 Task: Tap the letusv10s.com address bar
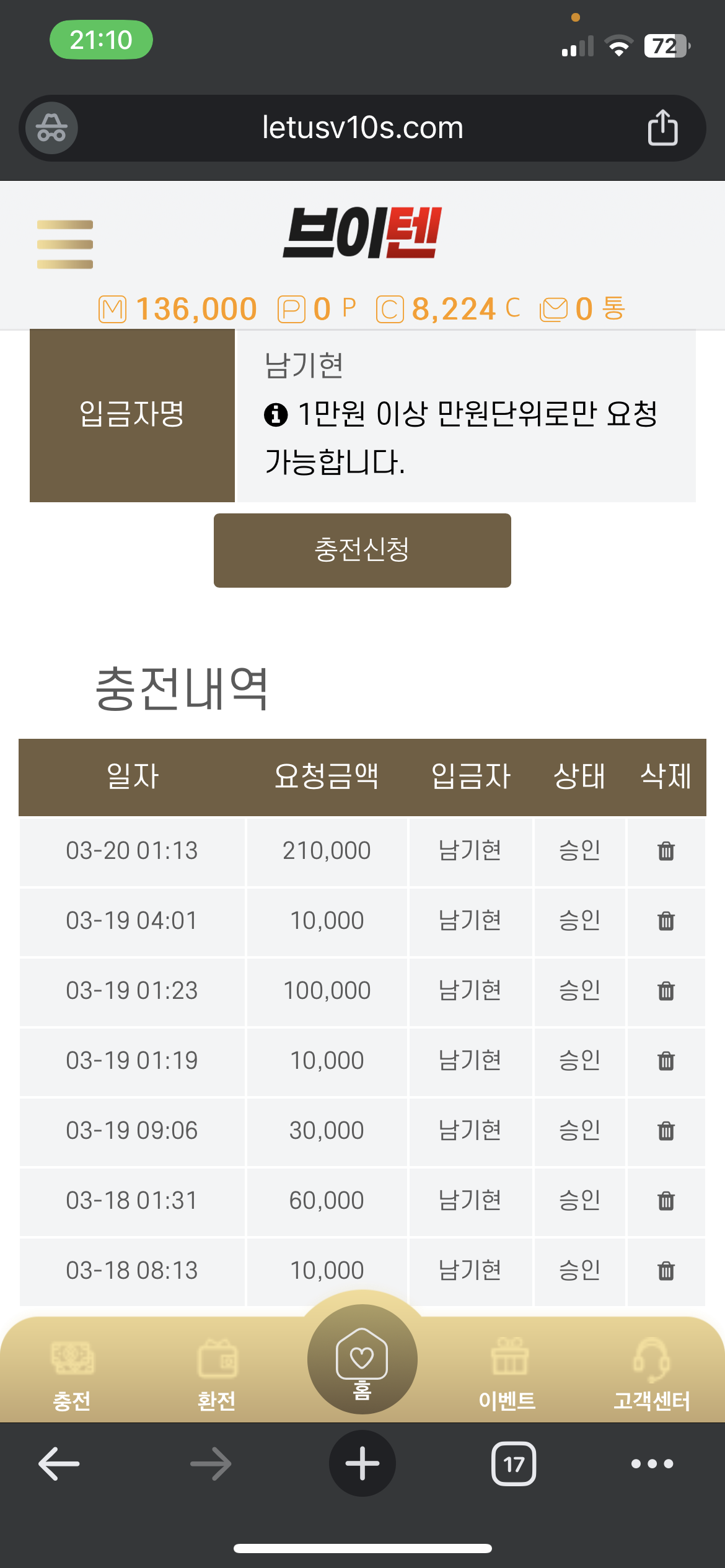click(362, 128)
